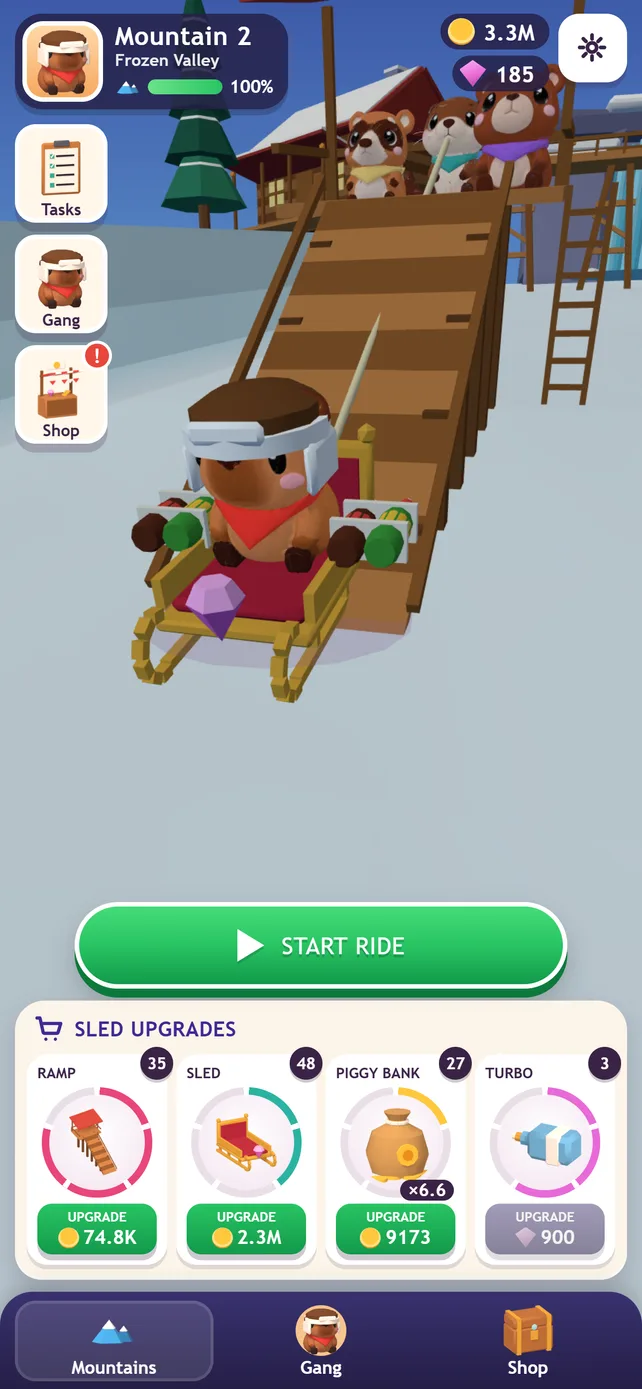
Task: Start the ride
Action: click(321, 946)
